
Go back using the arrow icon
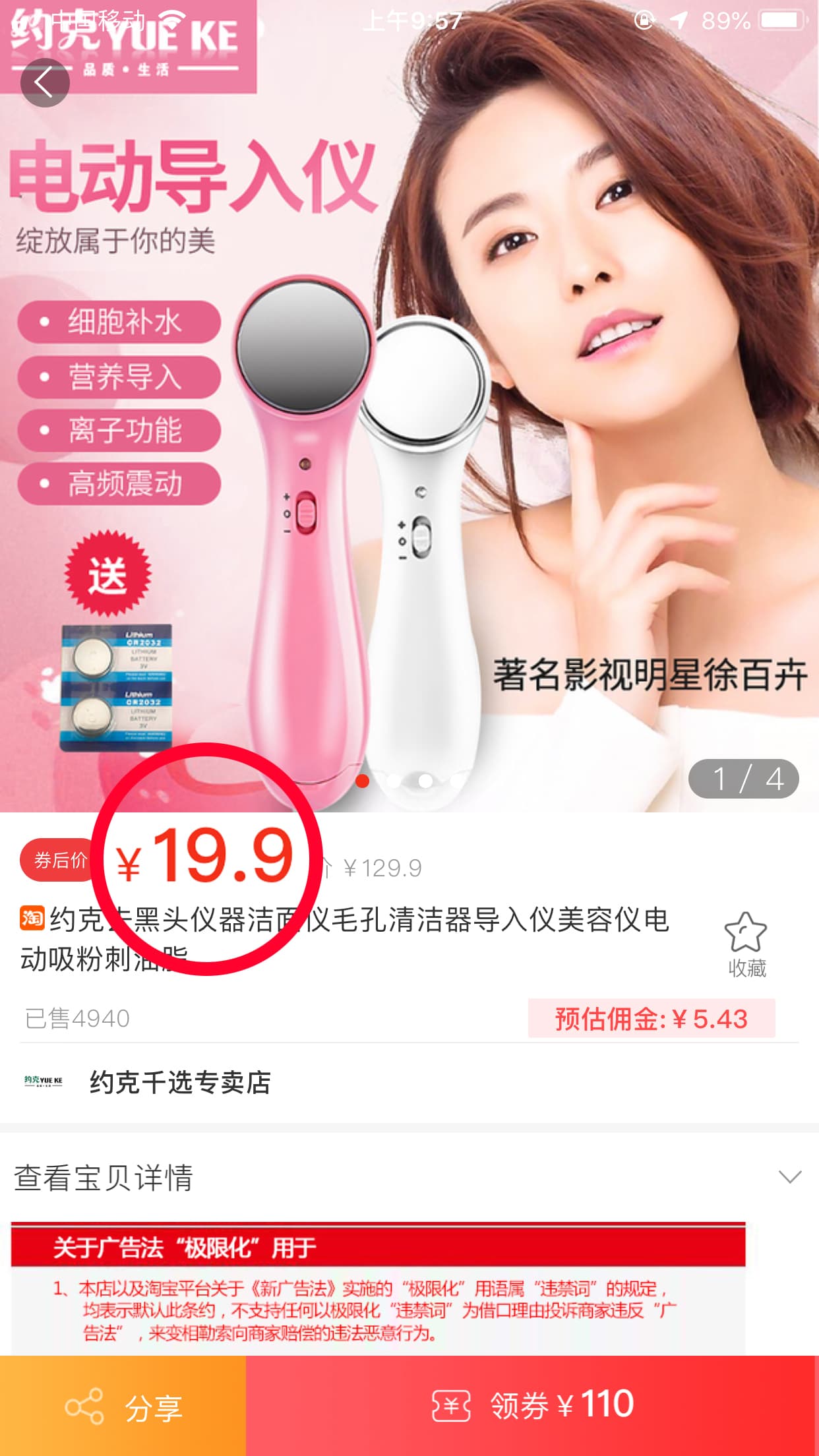pos(44,82)
